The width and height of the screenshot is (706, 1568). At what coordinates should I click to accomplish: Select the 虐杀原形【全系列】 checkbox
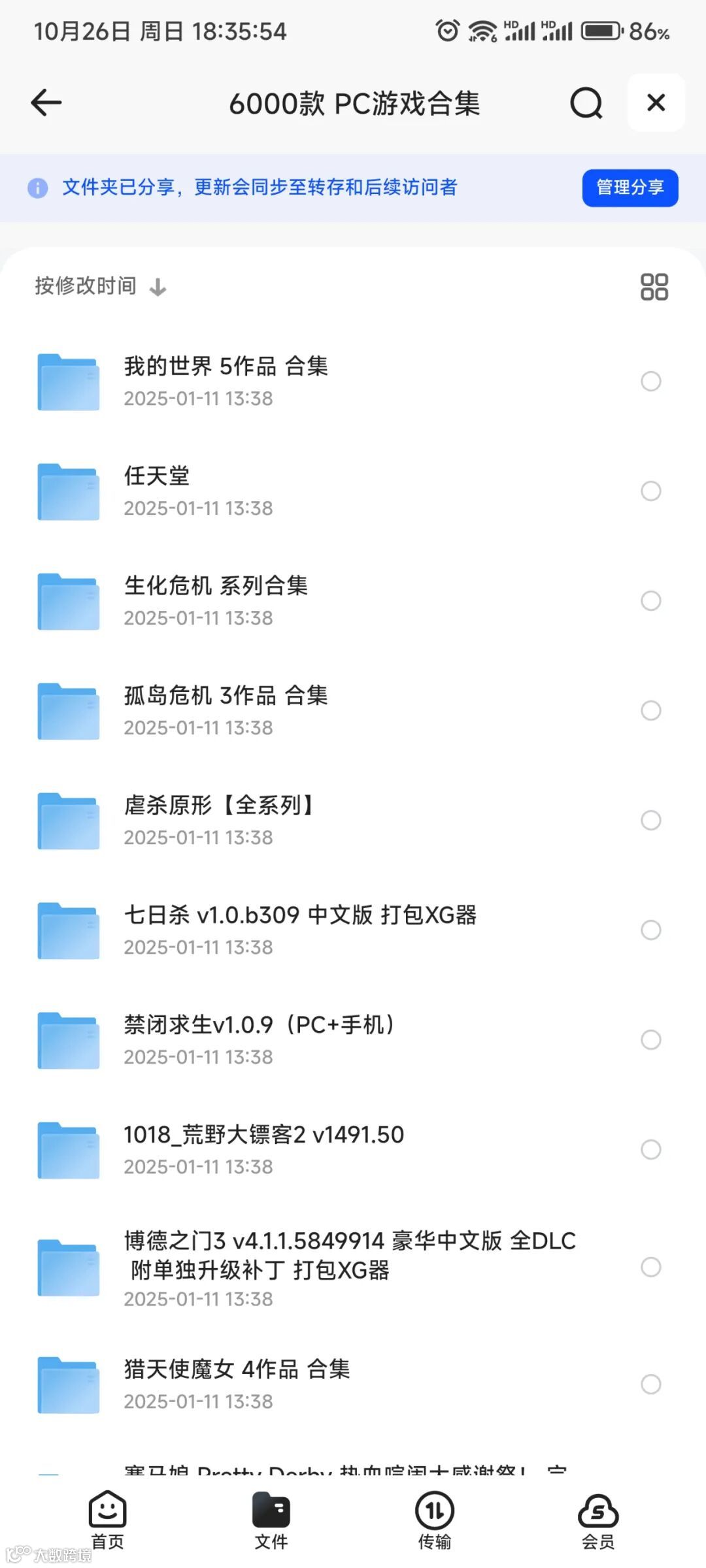tap(650, 820)
